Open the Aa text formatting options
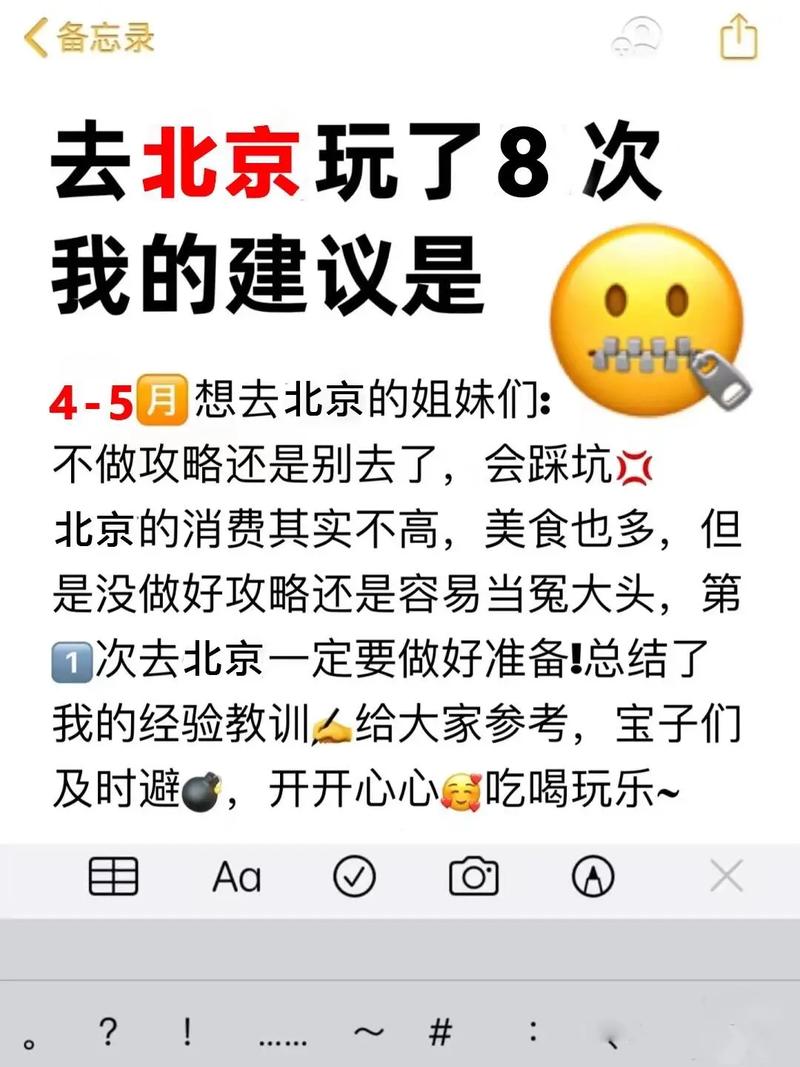The image size is (800, 1067). (x=237, y=877)
